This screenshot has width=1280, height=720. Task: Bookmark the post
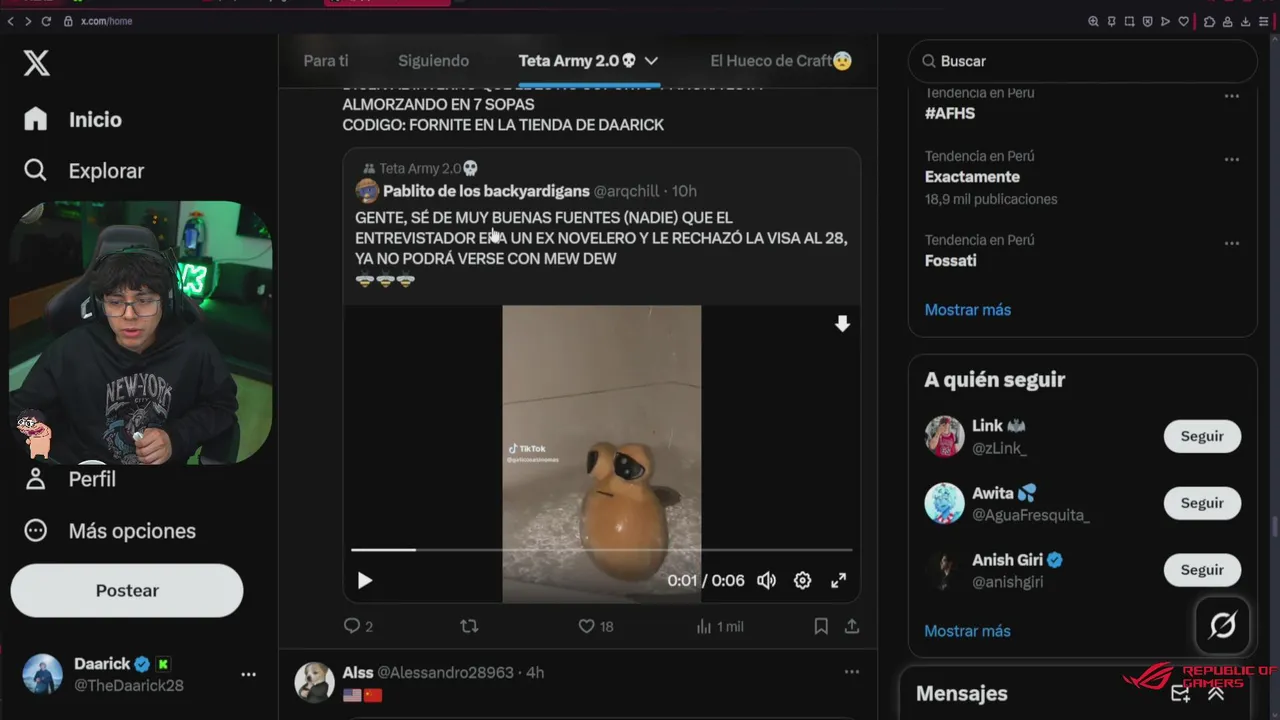point(821,626)
